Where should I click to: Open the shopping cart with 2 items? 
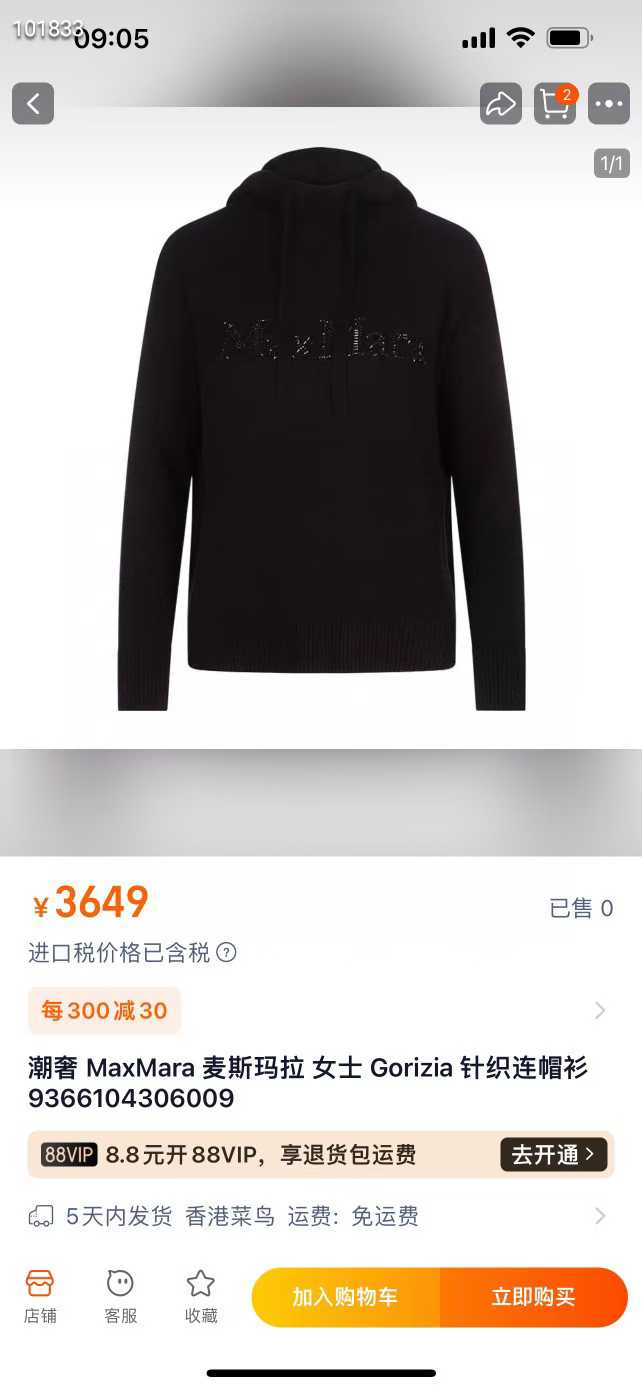pyautogui.click(x=555, y=103)
